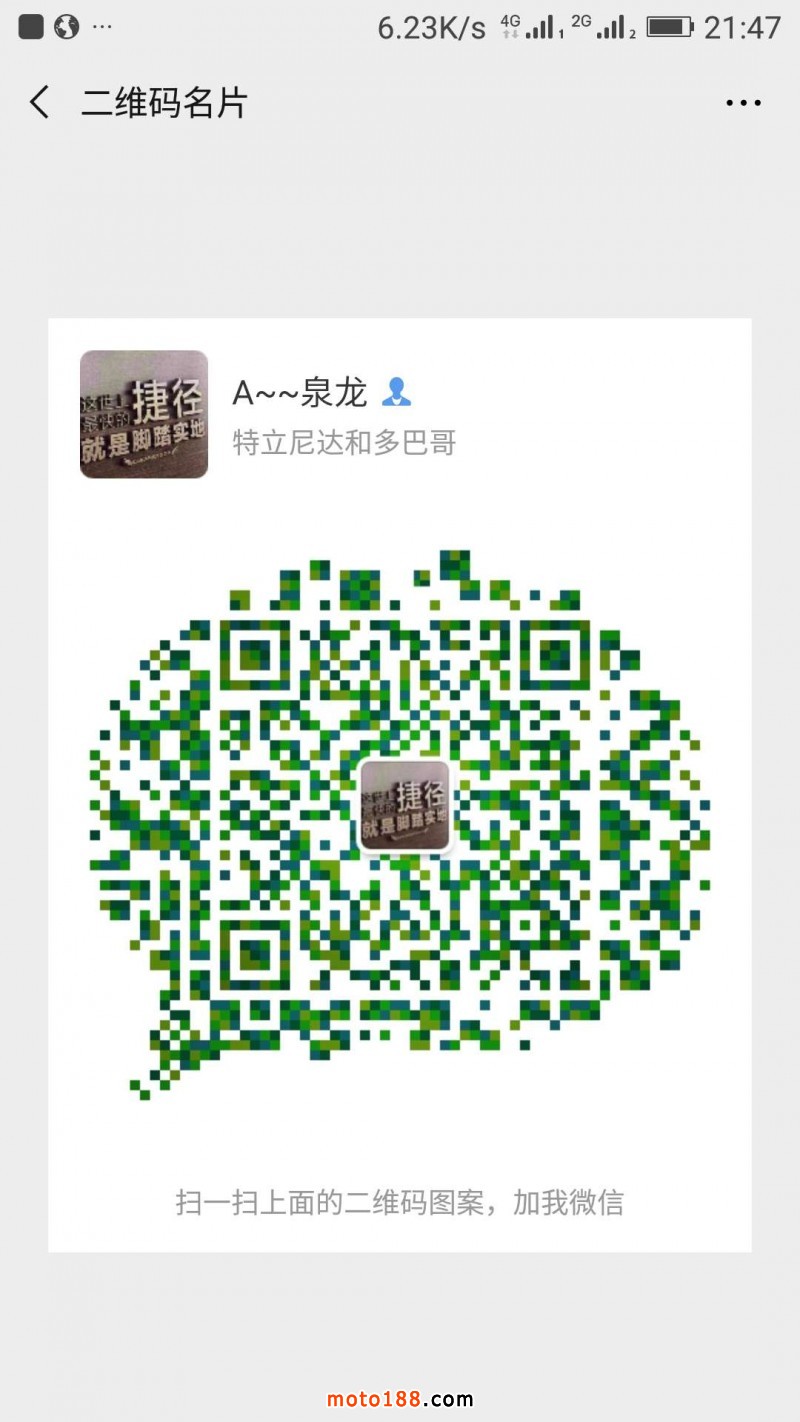This screenshot has height=1422, width=800.
Task: Open the moto188.com link
Action: pyautogui.click(x=399, y=1399)
